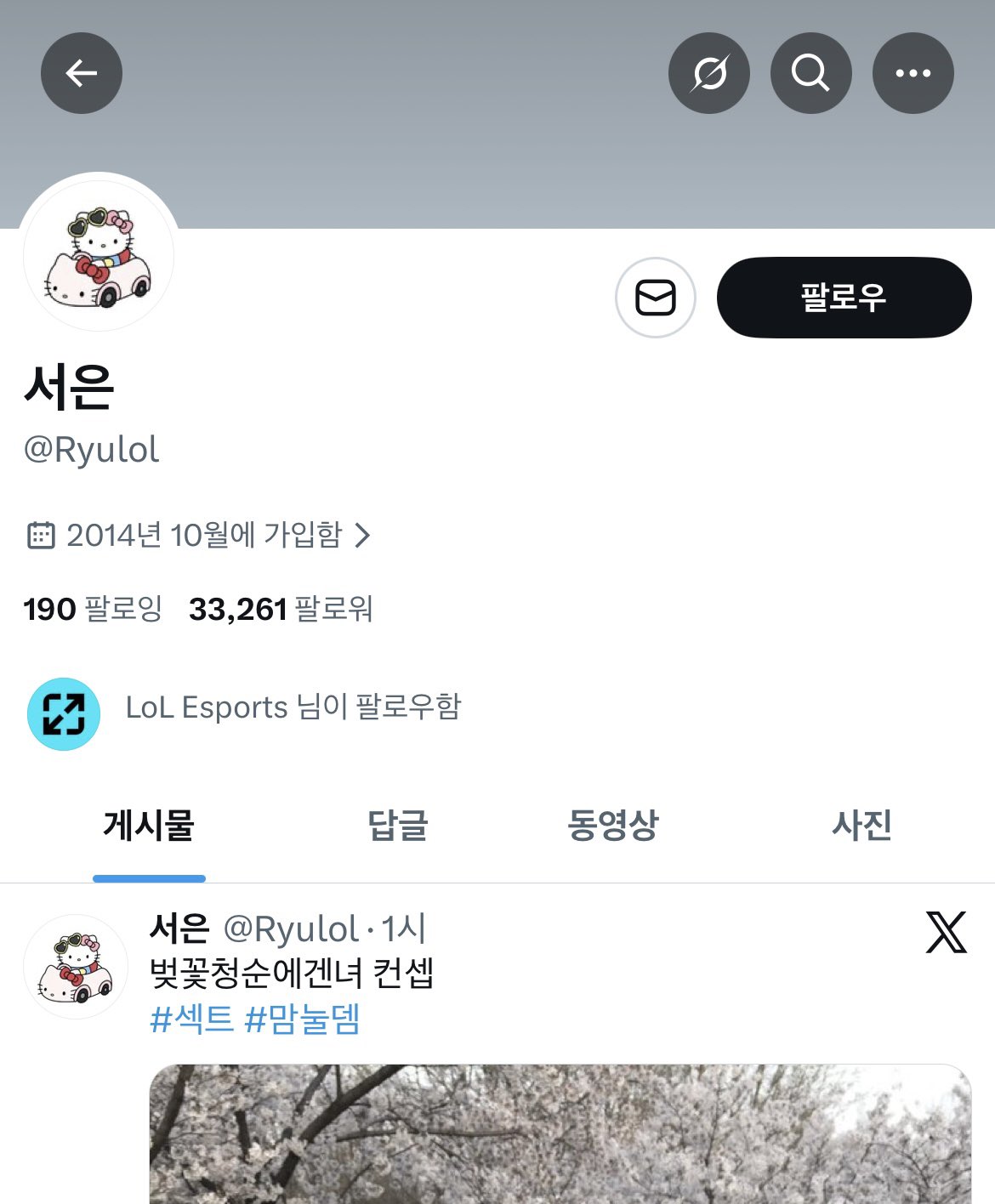995x1204 pixels.
Task: Tap the post author's avatar
Action: point(76,967)
